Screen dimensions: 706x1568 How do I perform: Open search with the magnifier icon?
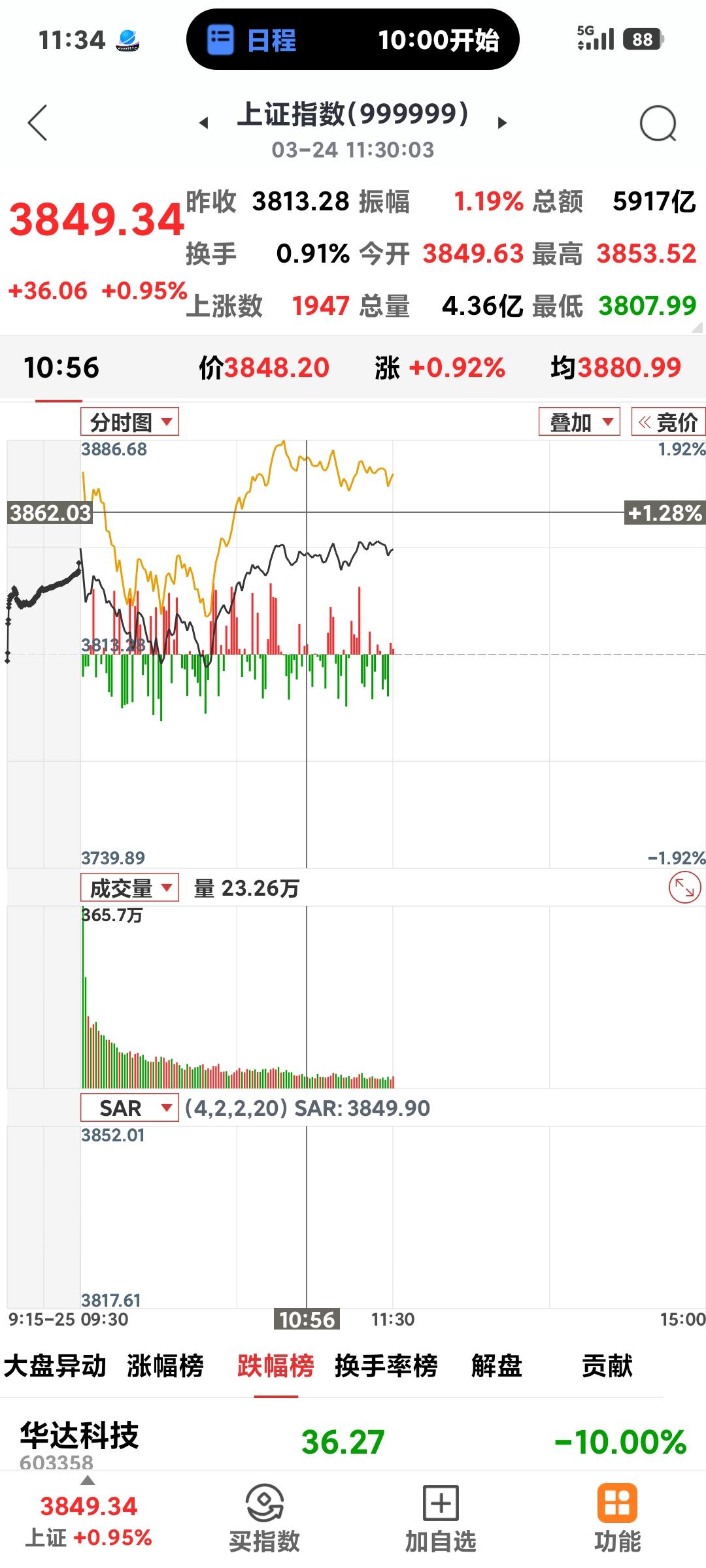662,122
